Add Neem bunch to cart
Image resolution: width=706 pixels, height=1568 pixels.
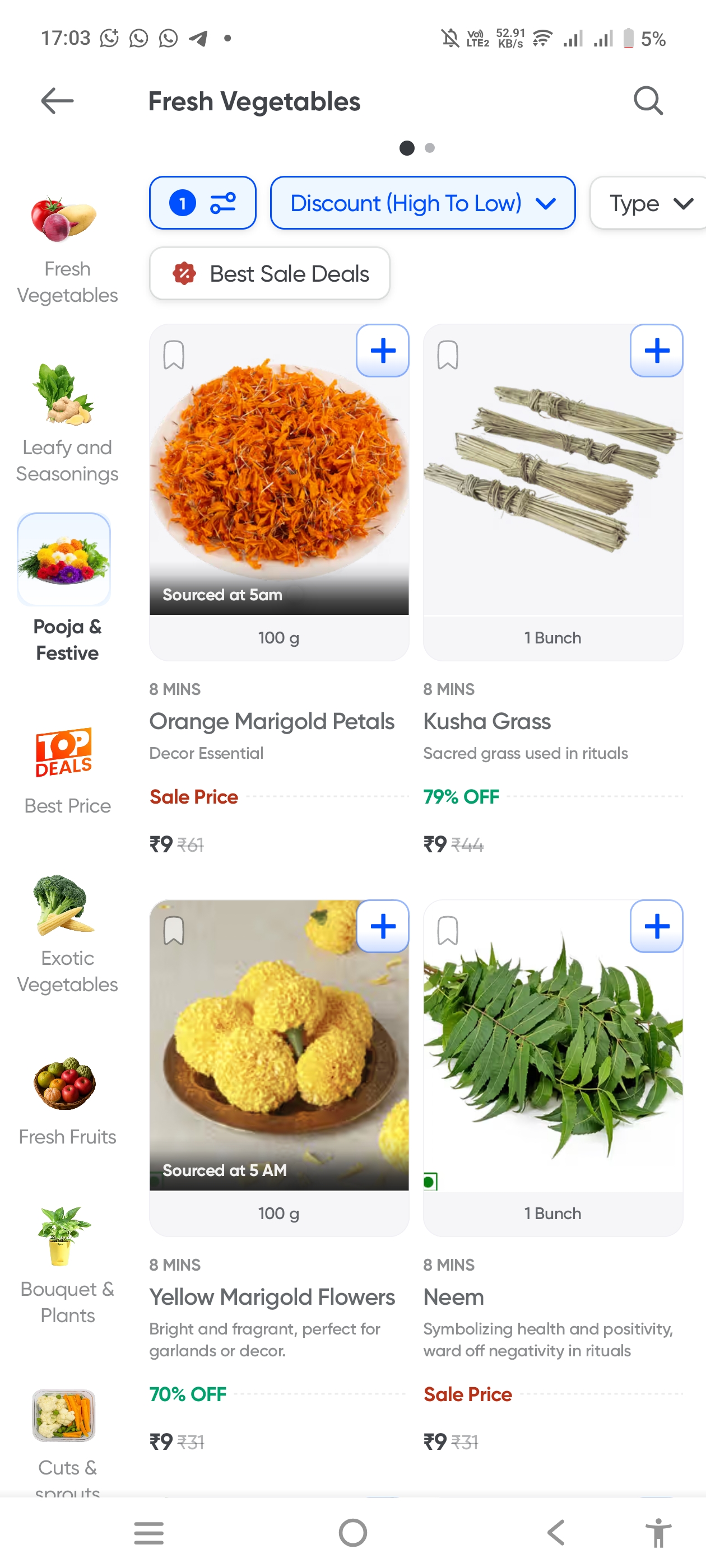click(656, 926)
